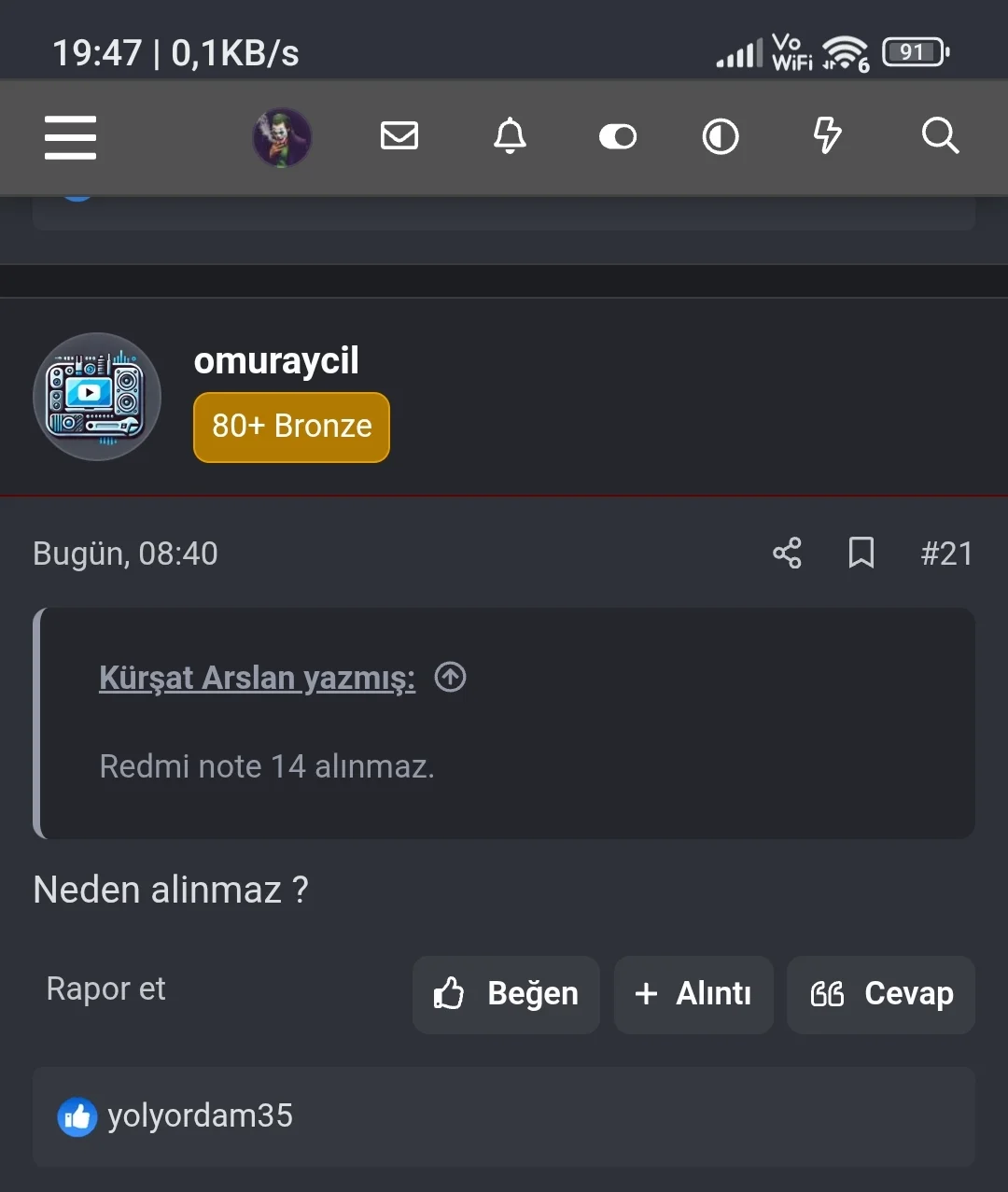The image size is (1008, 1192).
Task: Open the hamburger navigation menu
Action: [x=70, y=137]
